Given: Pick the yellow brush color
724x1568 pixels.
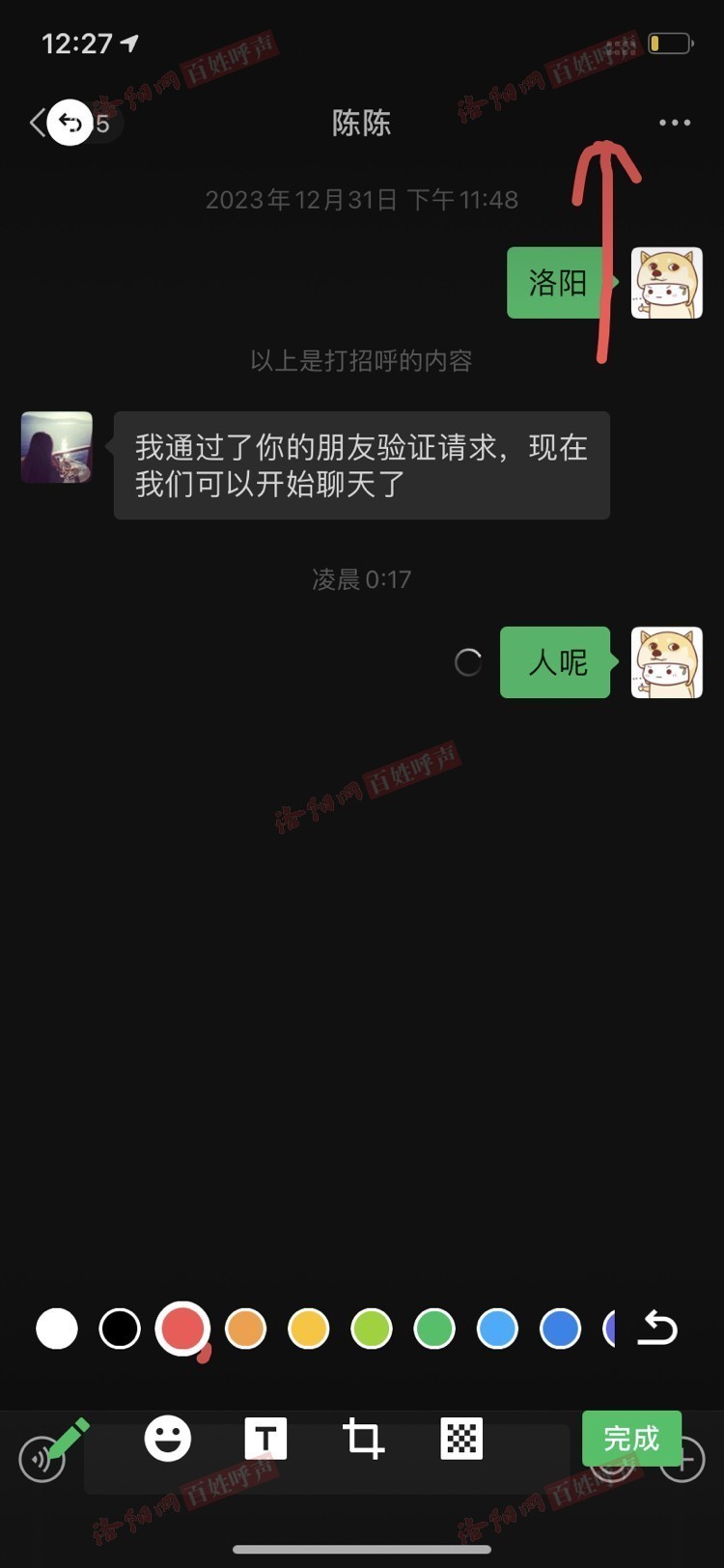Looking at the screenshot, I should point(309,1329).
